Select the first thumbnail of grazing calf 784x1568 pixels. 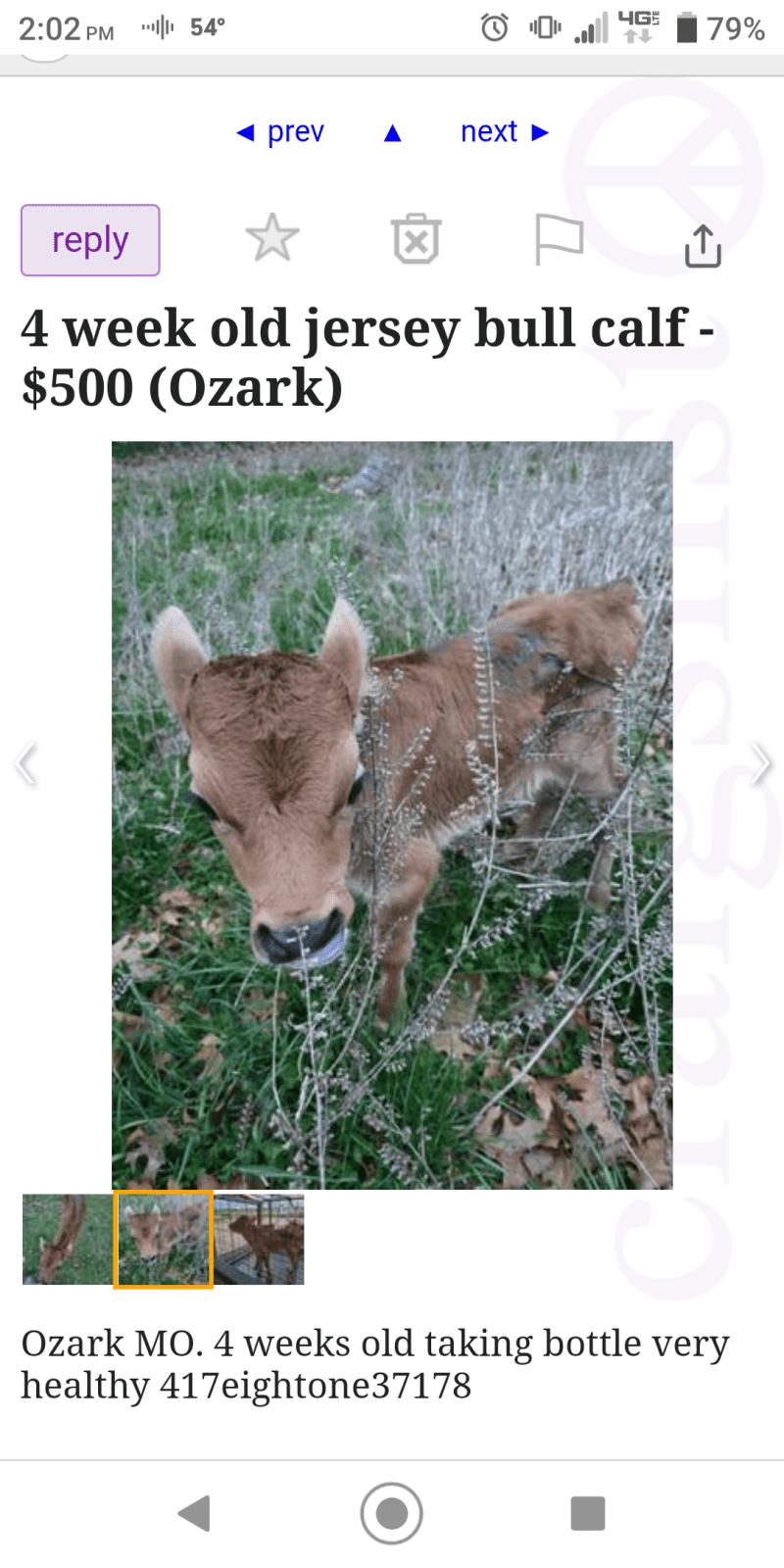click(x=68, y=1239)
